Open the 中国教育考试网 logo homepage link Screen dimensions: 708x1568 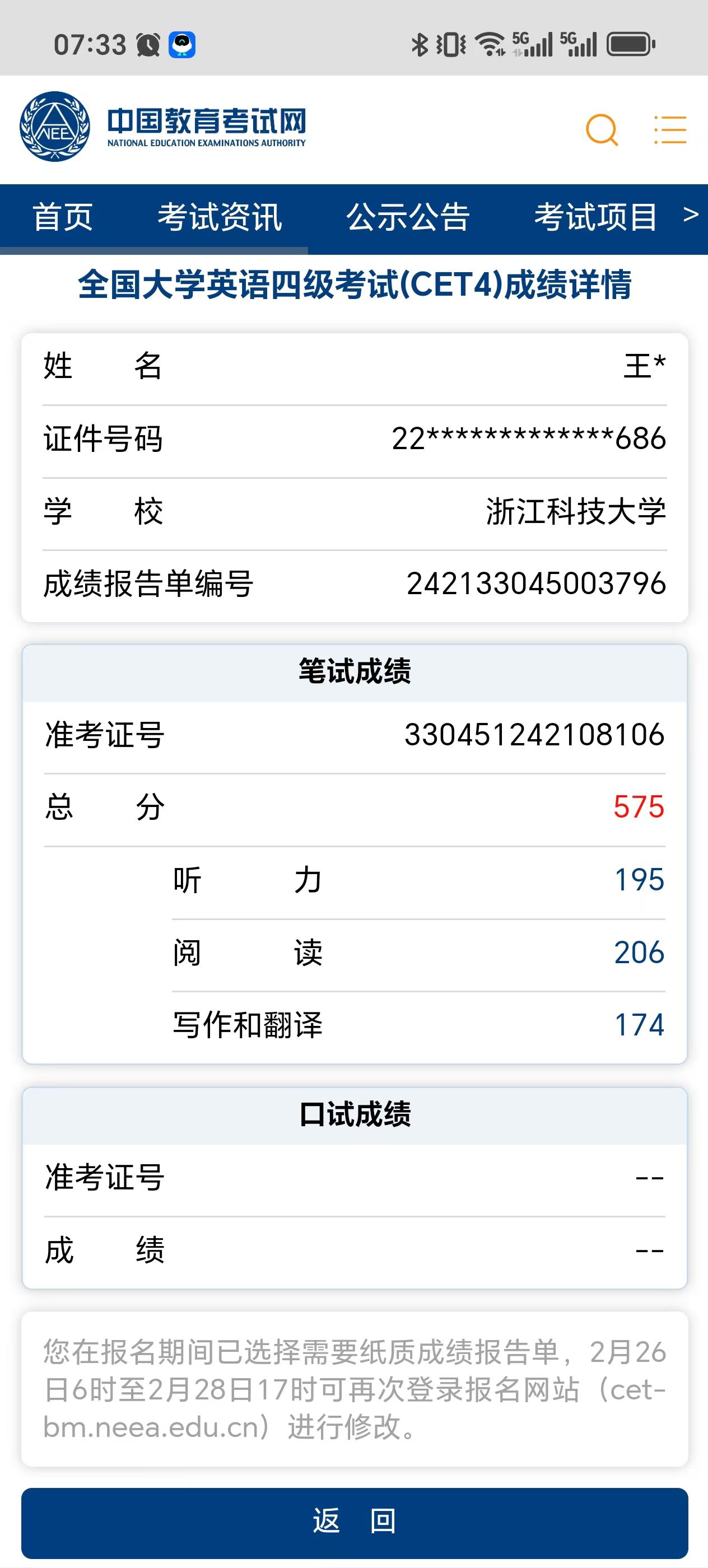pos(163,127)
